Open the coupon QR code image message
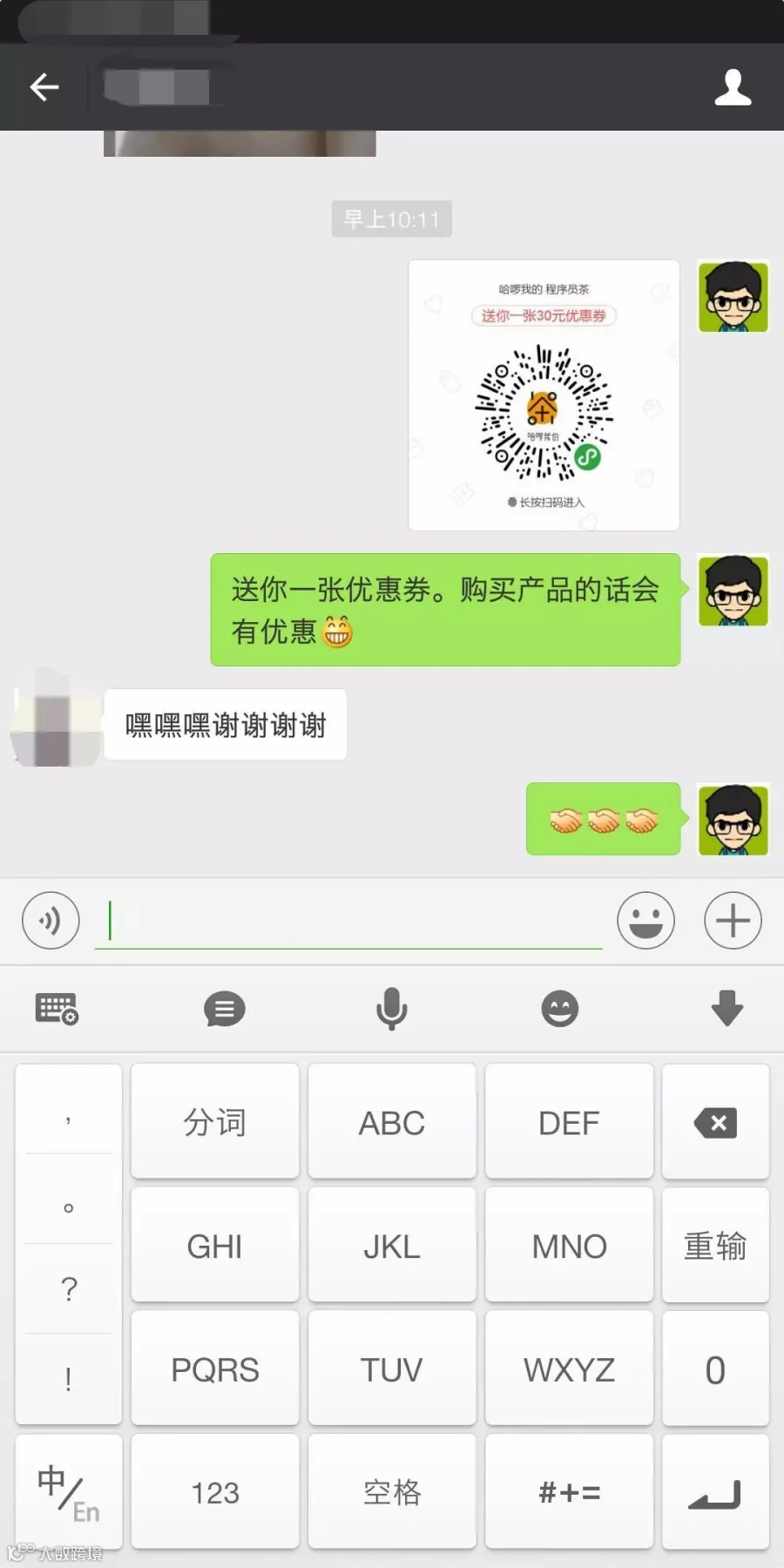The height and width of the screenshot is (1568, 784). click(x=544, y=395)
